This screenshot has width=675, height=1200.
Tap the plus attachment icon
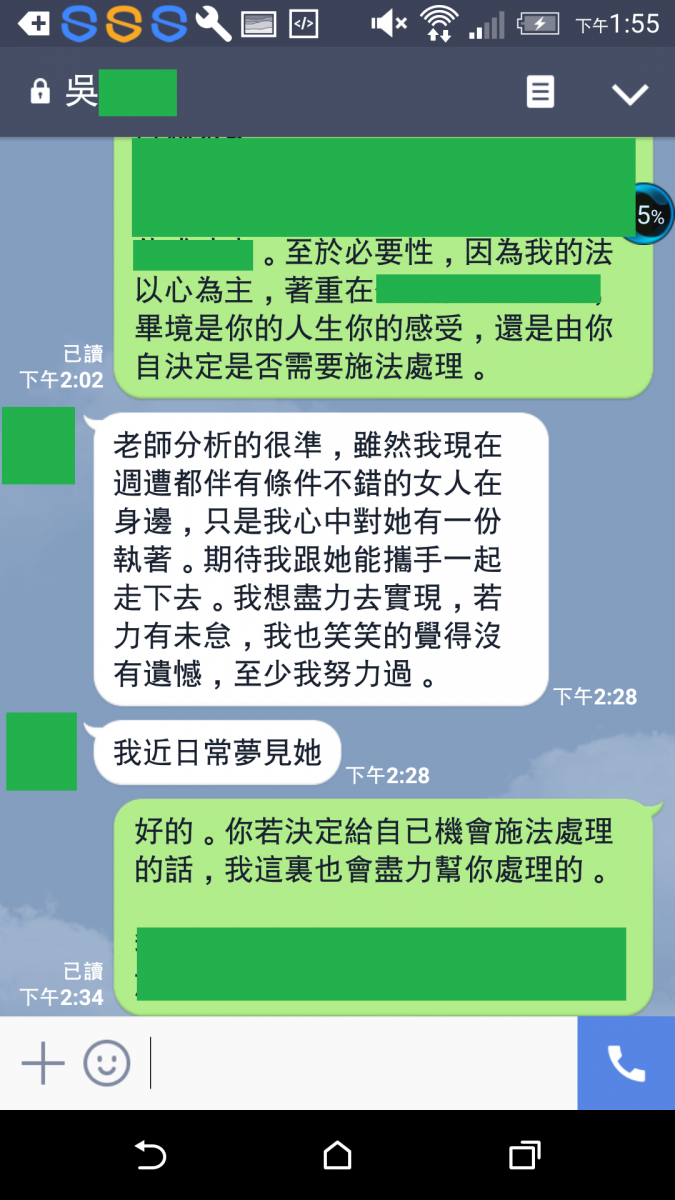(43, 1062)
